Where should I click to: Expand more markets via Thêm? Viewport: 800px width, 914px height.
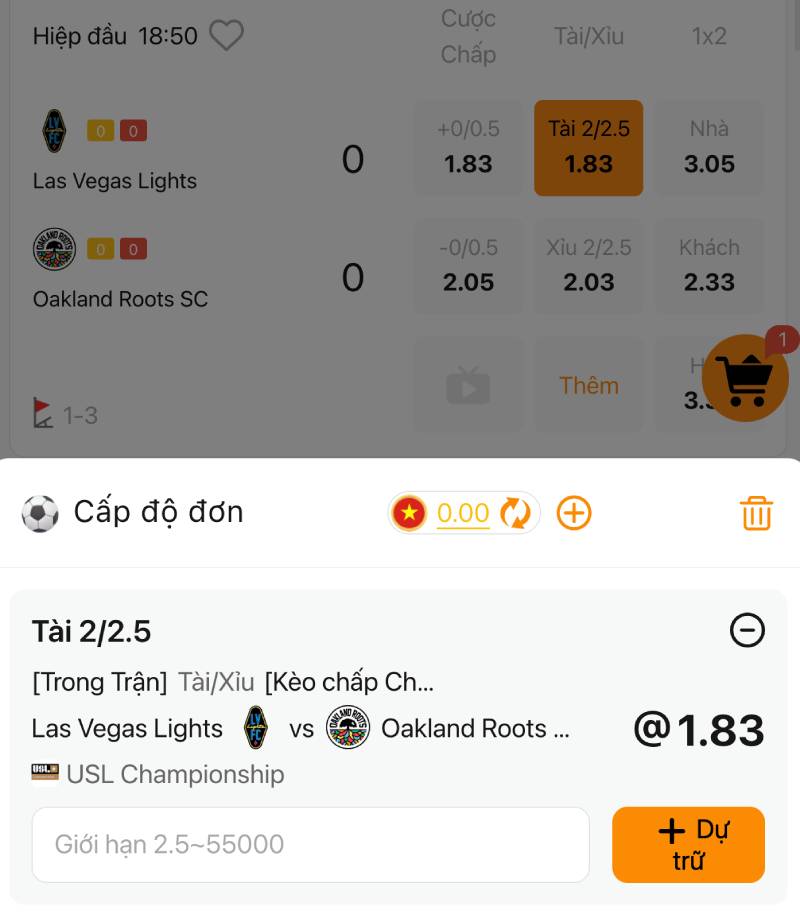(x=589, y=384)
